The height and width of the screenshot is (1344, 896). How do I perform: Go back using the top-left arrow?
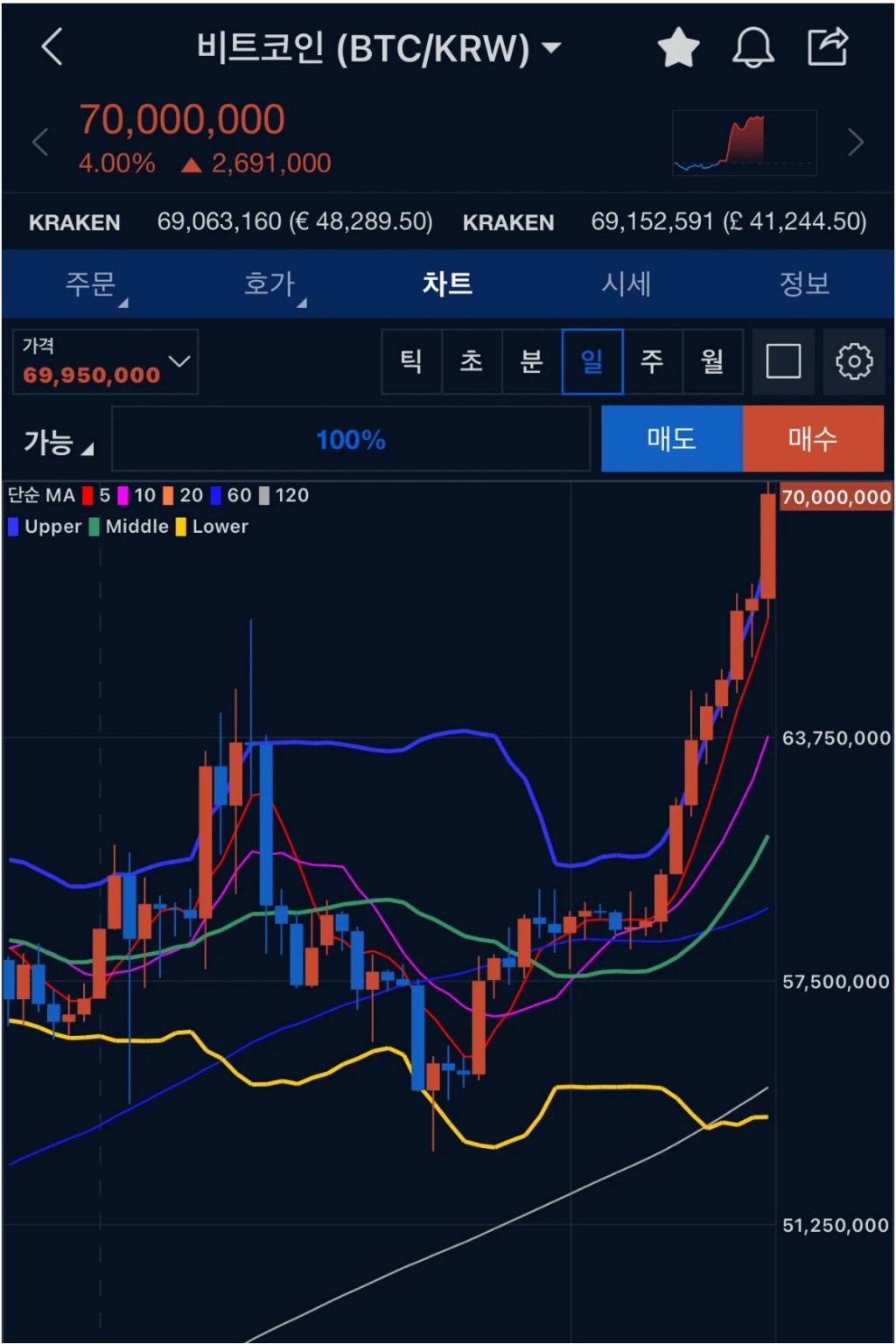(52, 46)
